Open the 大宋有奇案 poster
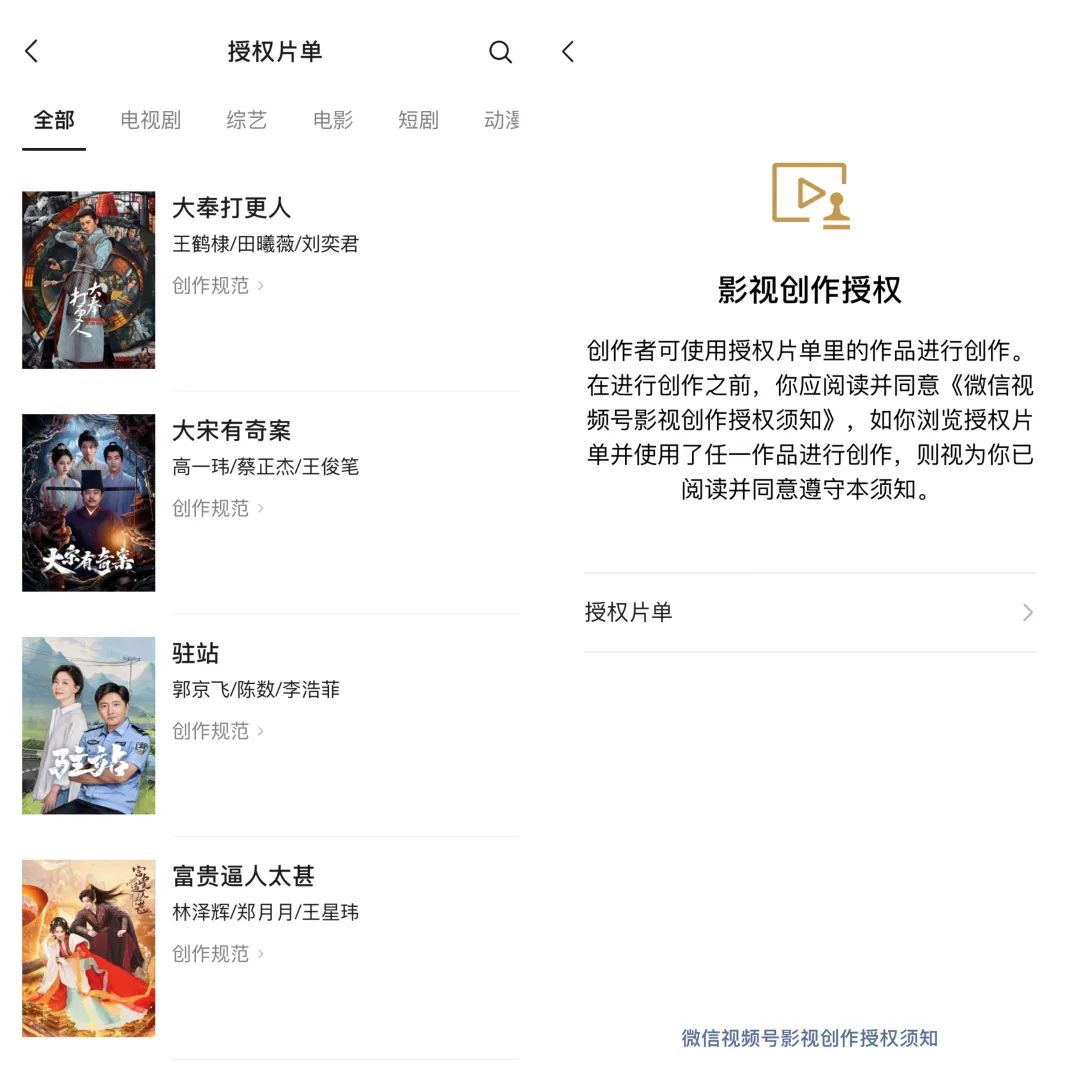Viewport: 1080px width, 1080px height. (89, 503)
